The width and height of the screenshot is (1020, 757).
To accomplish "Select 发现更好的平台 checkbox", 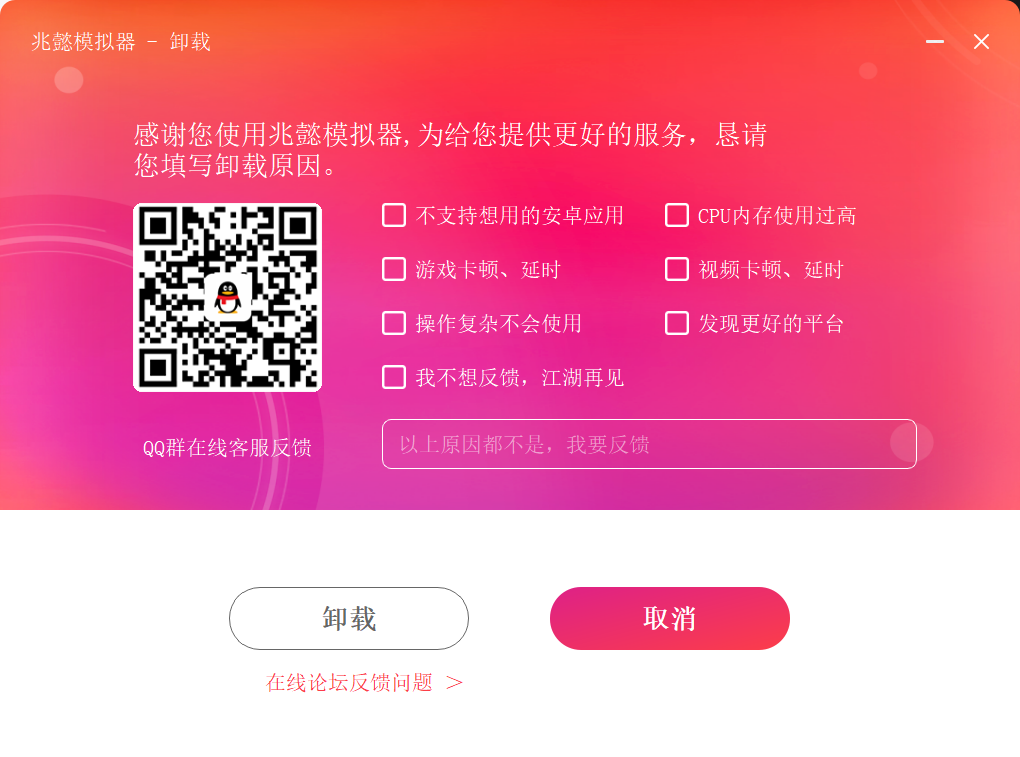I will click(x=677, y=323).
